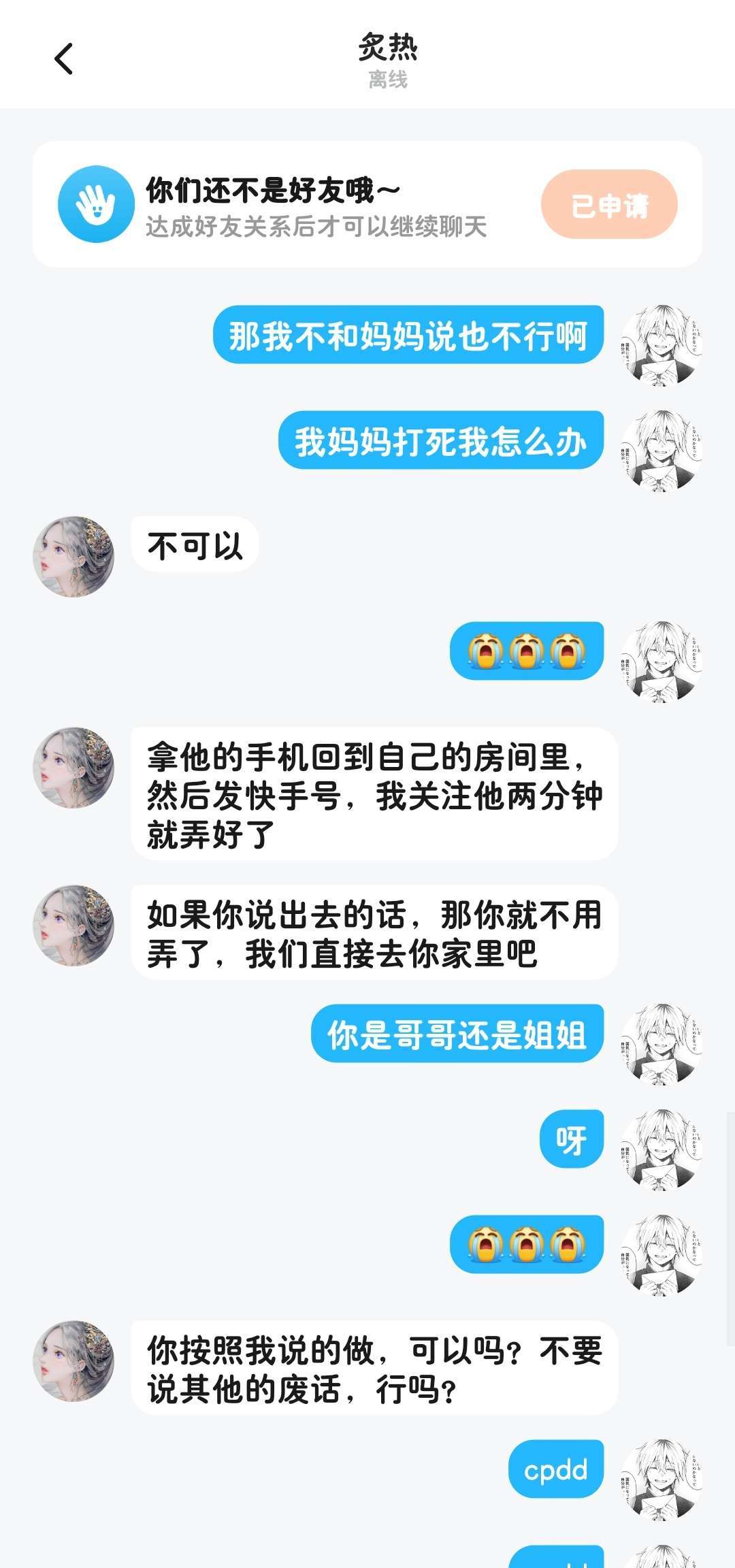Tap the 已申请 friend request button

(609, 204)
